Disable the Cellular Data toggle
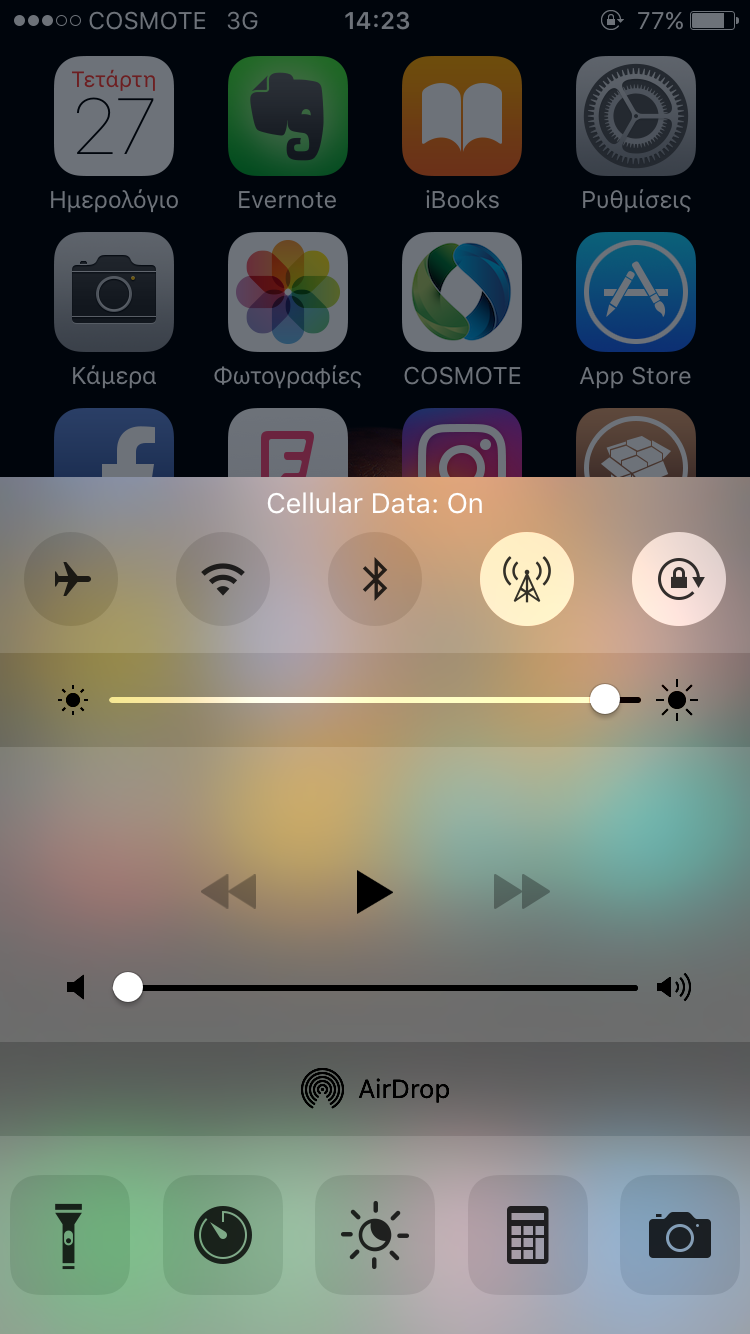 [527, 579]
